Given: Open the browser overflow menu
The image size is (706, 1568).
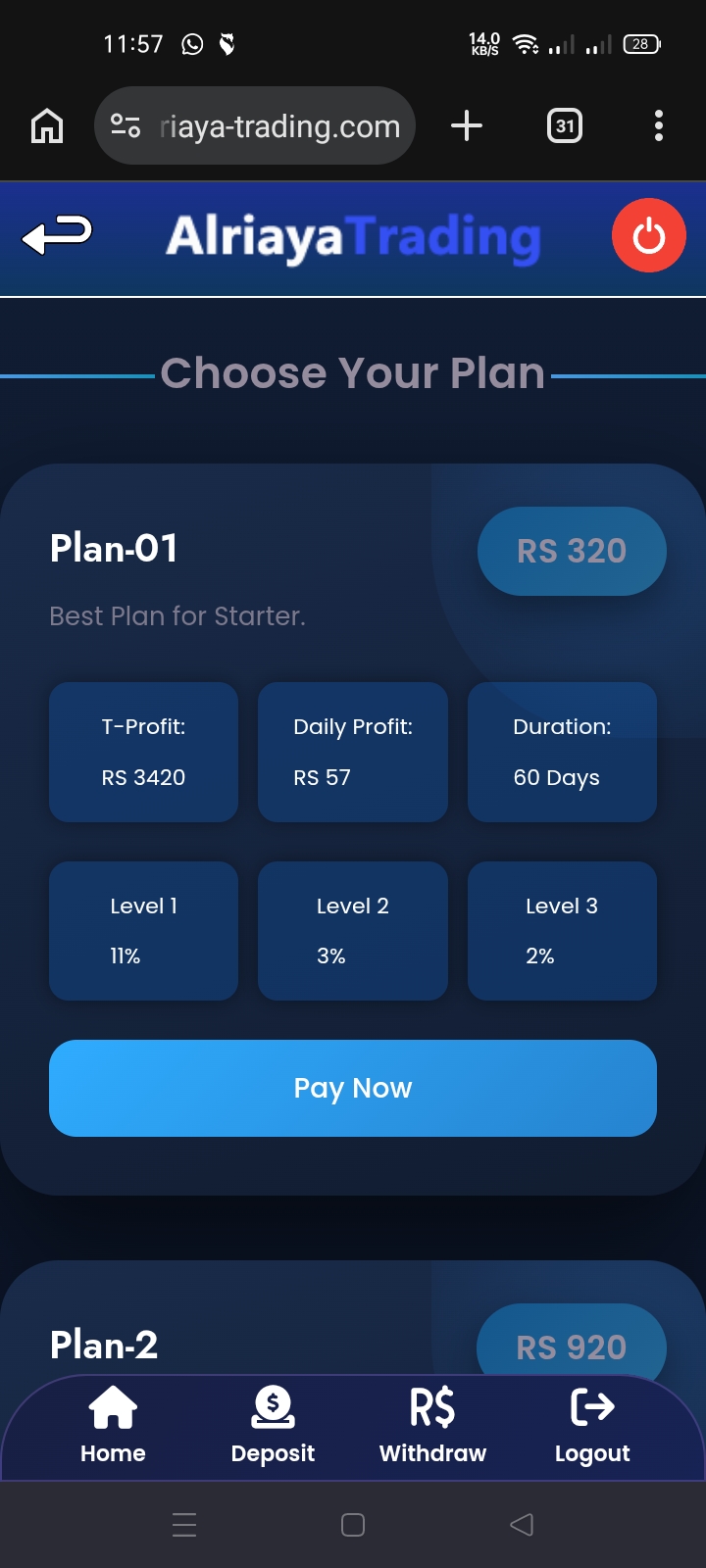Looking at the screenshot, I should click(x=658, y=125).
